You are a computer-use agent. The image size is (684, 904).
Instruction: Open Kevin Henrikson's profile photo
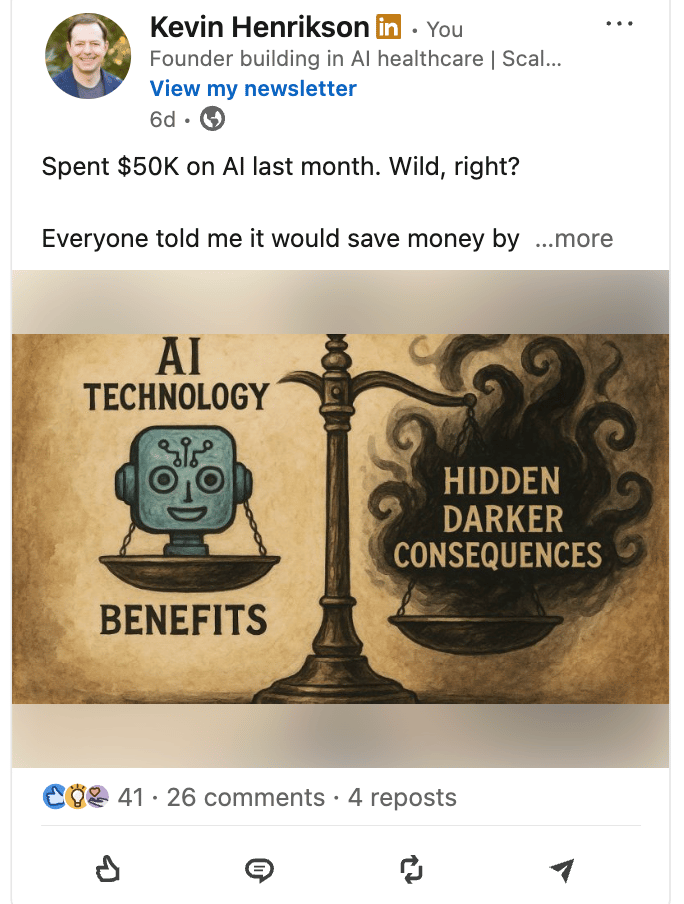tap(88, 56)
